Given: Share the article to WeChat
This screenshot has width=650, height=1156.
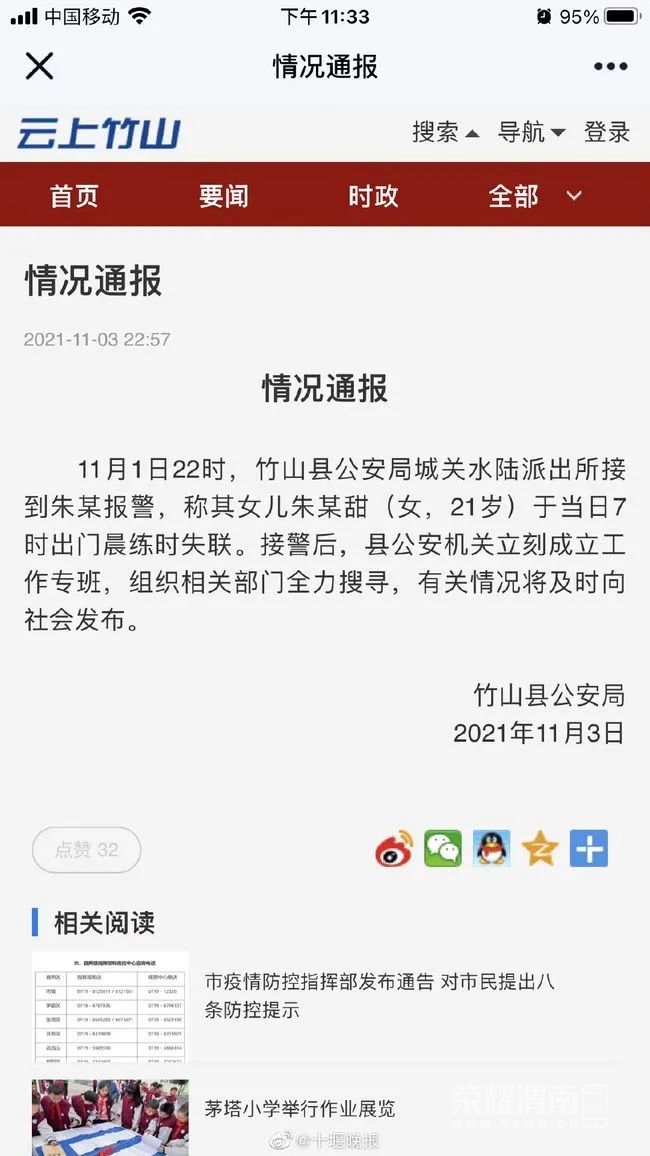Looking at the screenshot, I should pyautogui.click(x=442, y=849).
